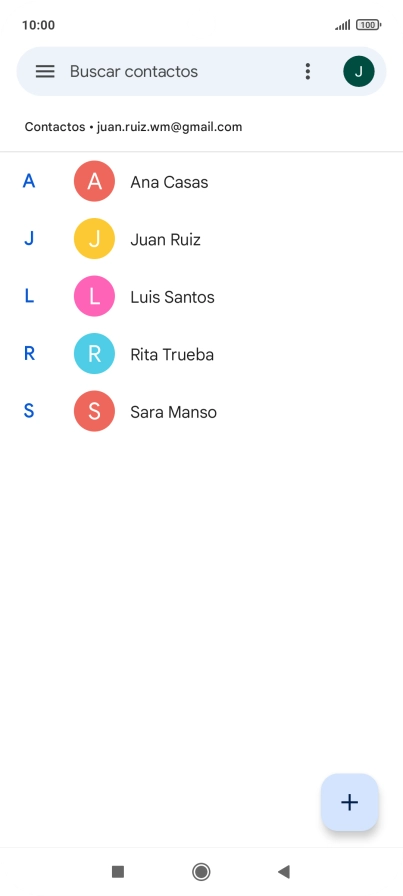Screen dimensions: 403x896
Task: Open contact Ana Casas
Action: [201, 182]
